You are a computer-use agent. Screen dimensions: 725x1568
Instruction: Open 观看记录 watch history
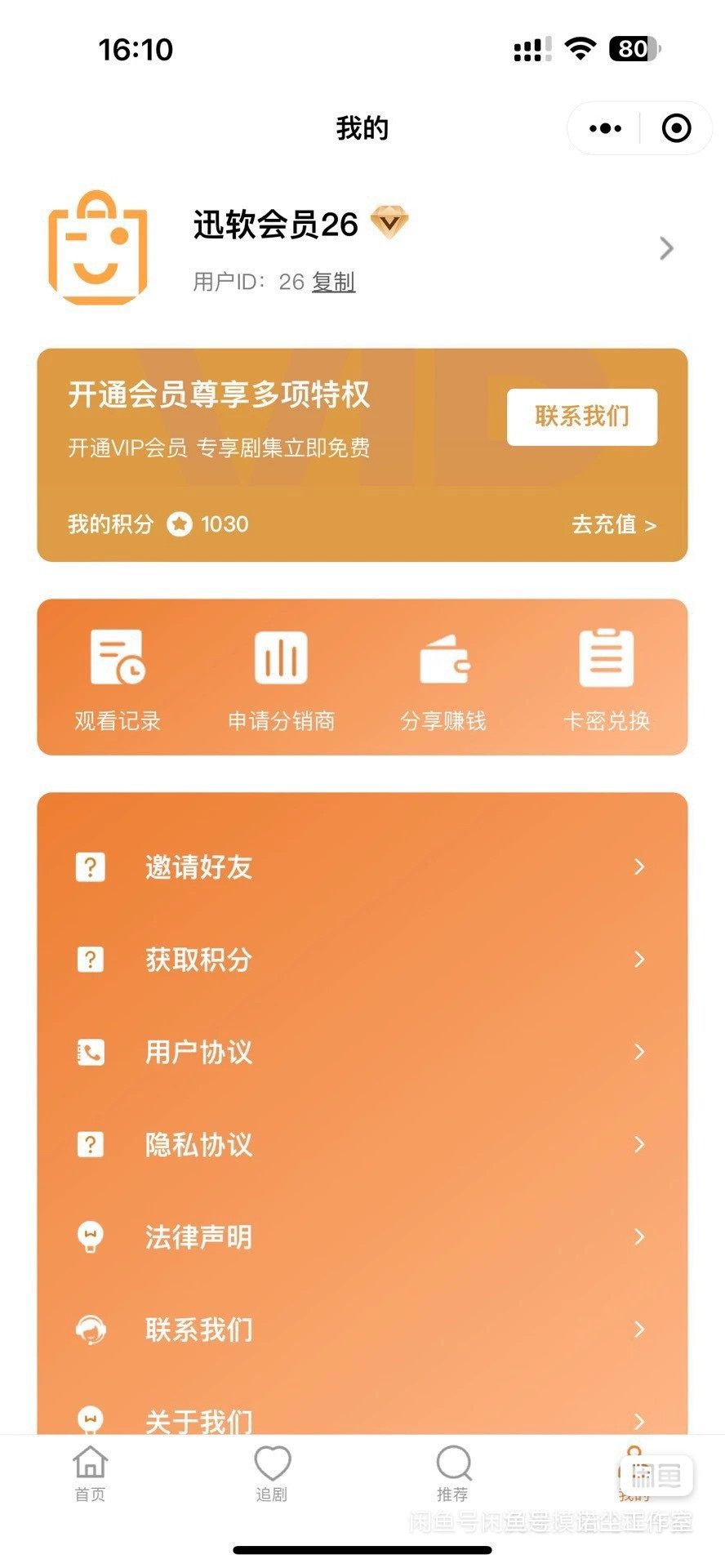click(x=118, y=679)
